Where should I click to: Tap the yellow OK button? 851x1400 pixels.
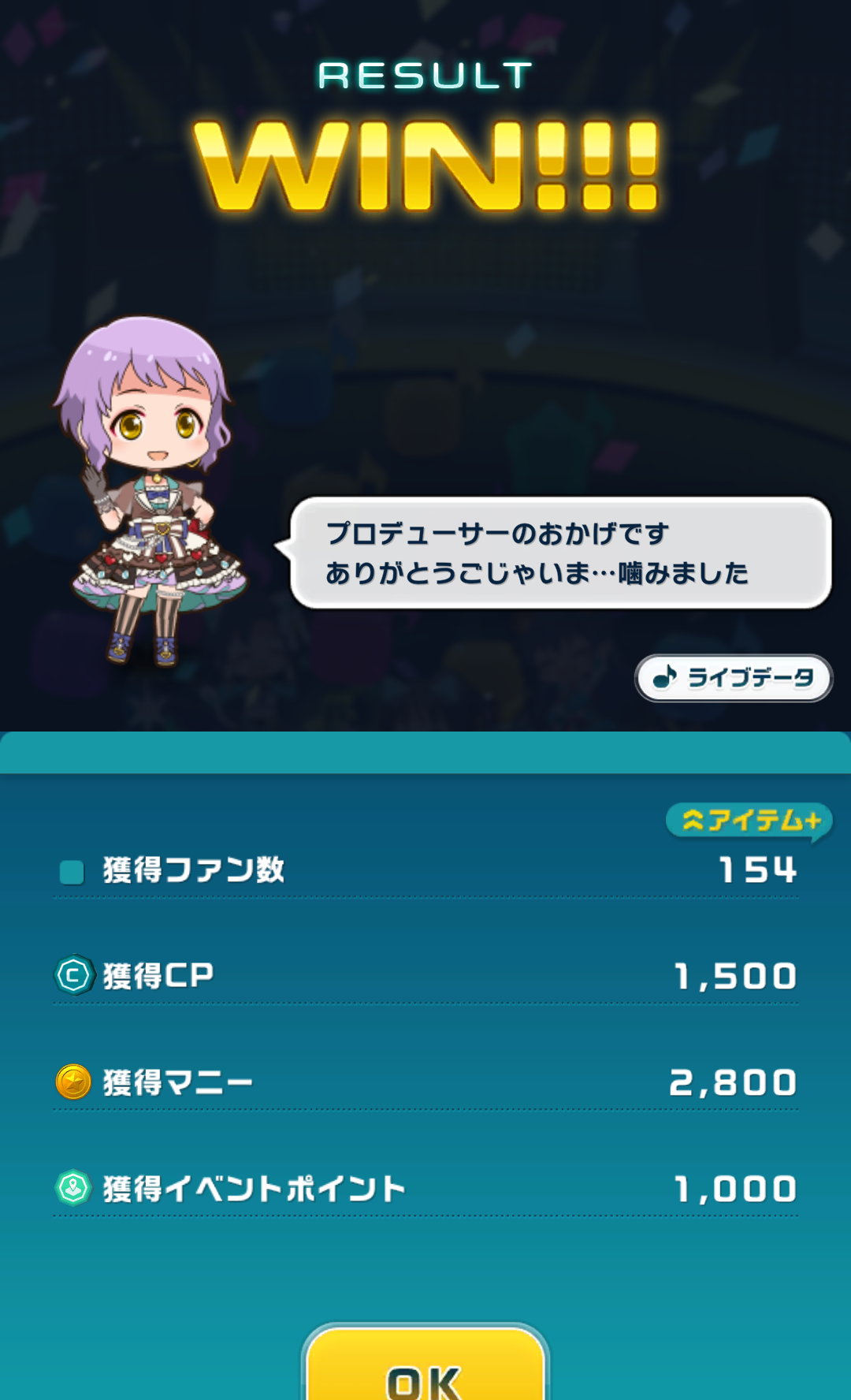click(425, 1365)
